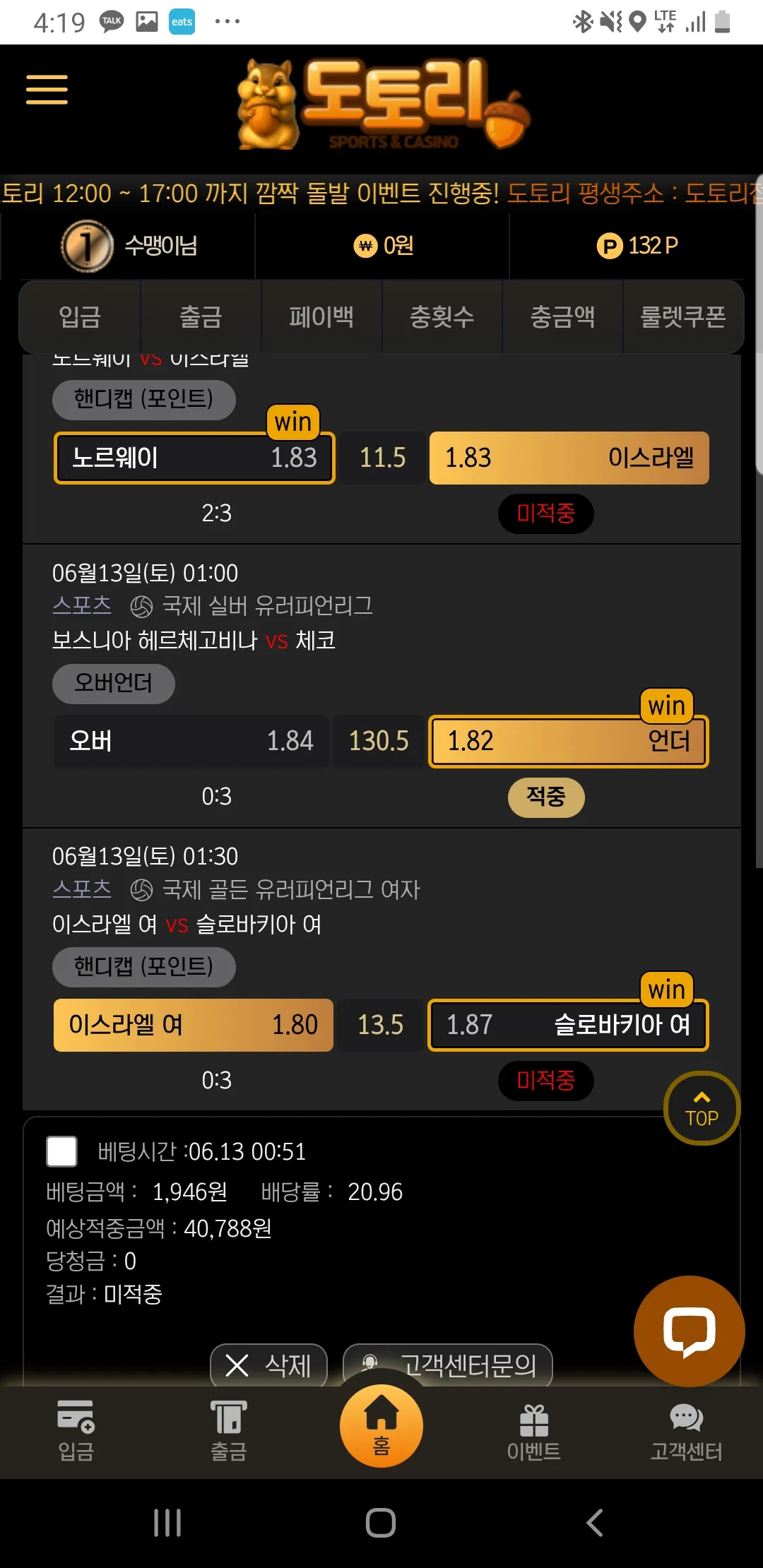Image resolution: width=763 pixels, height=1568 pixels.
Task: Select the 출금 tab under the balance
Action: [x=201, y=316]
